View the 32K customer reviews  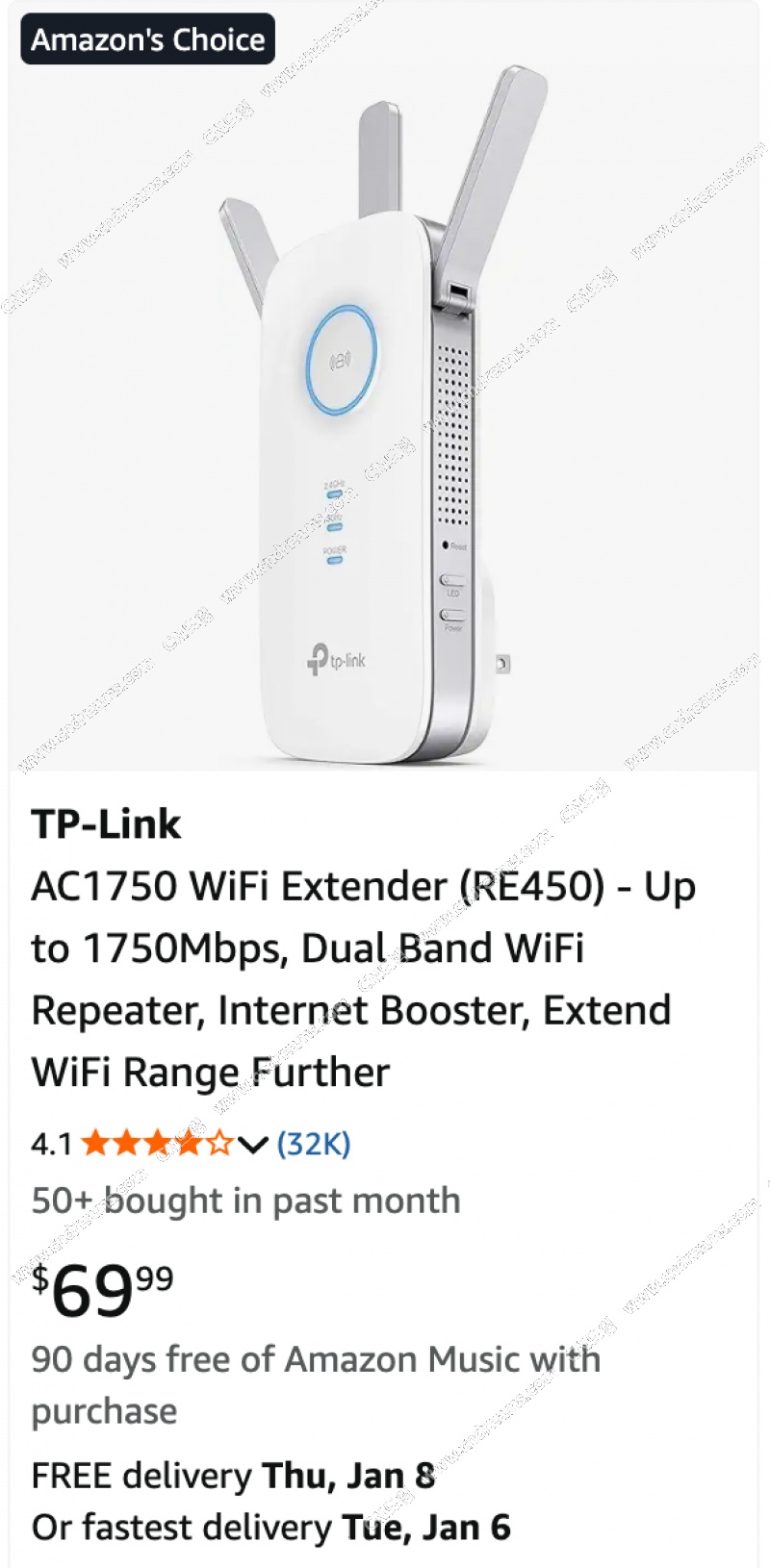pos(314,1144)
